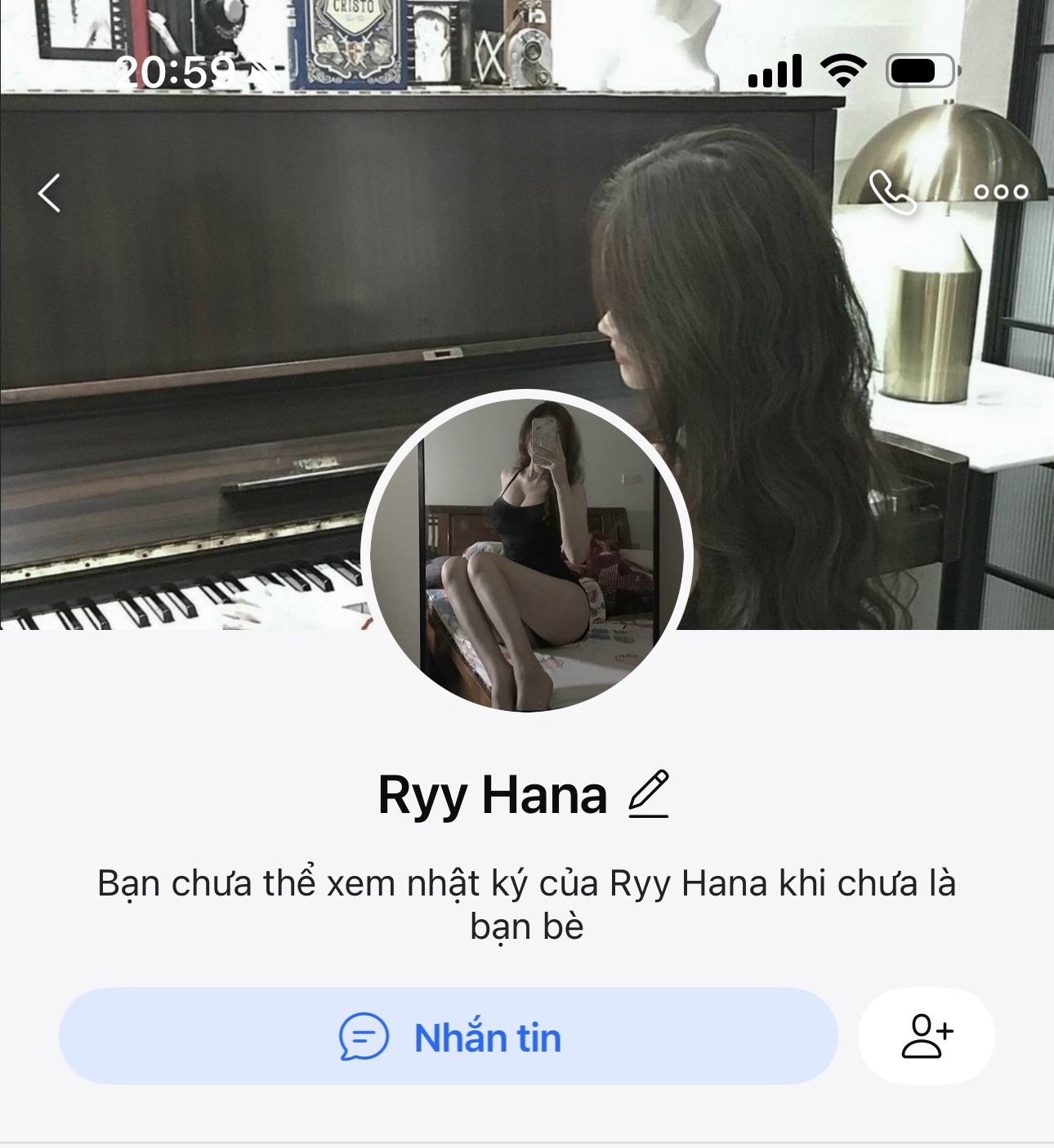Call Ryy Hana with the phone icon
Screen dimensions: 1054x1148
[x=891, y=192]
